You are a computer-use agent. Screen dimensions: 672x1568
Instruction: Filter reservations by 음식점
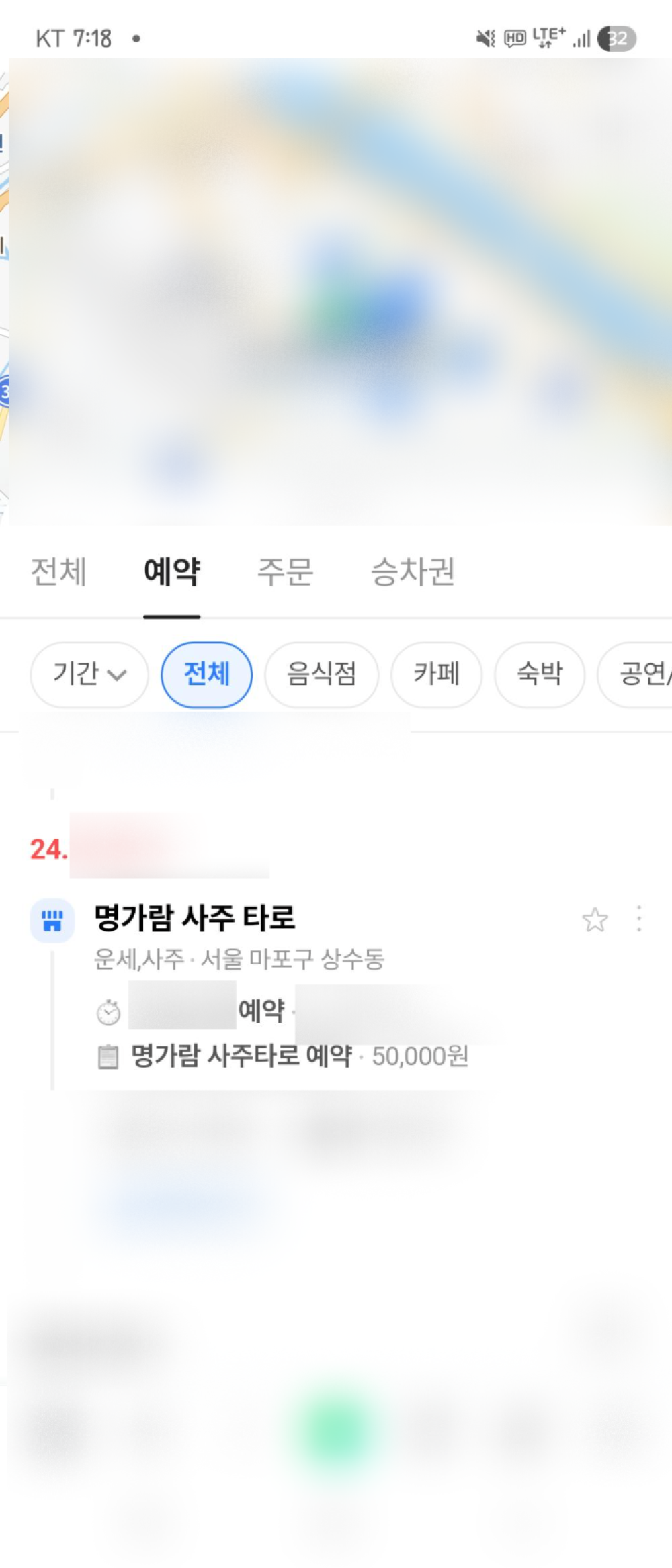(321, 674)
